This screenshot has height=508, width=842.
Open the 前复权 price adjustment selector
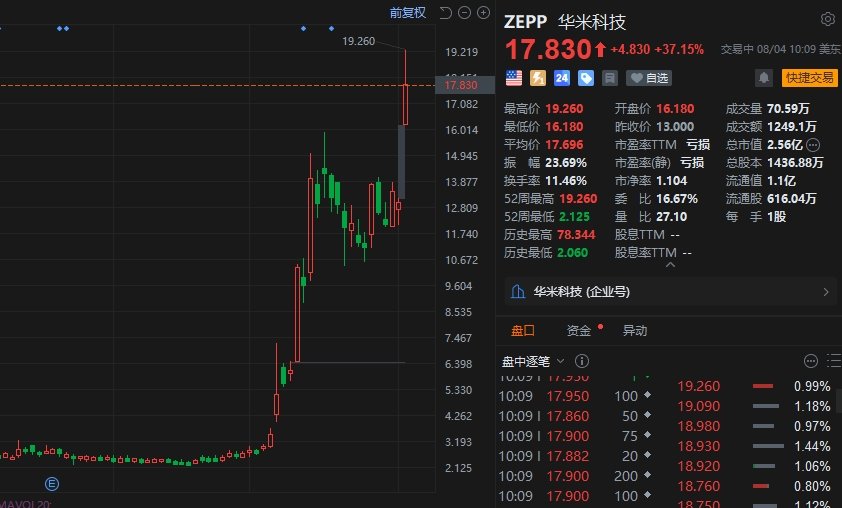(407, 13)
